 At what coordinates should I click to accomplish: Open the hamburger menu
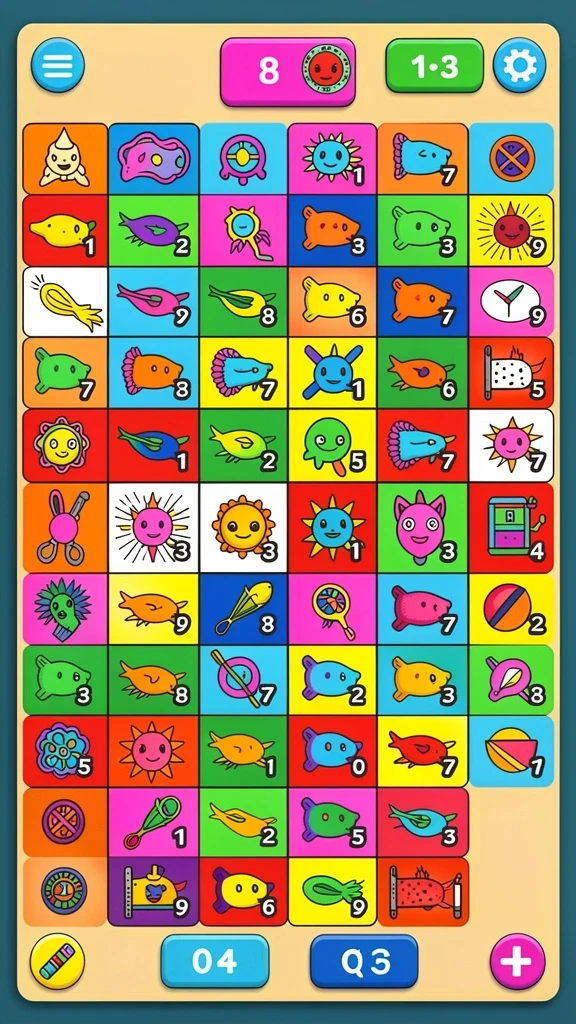click(x=58, y=65)
